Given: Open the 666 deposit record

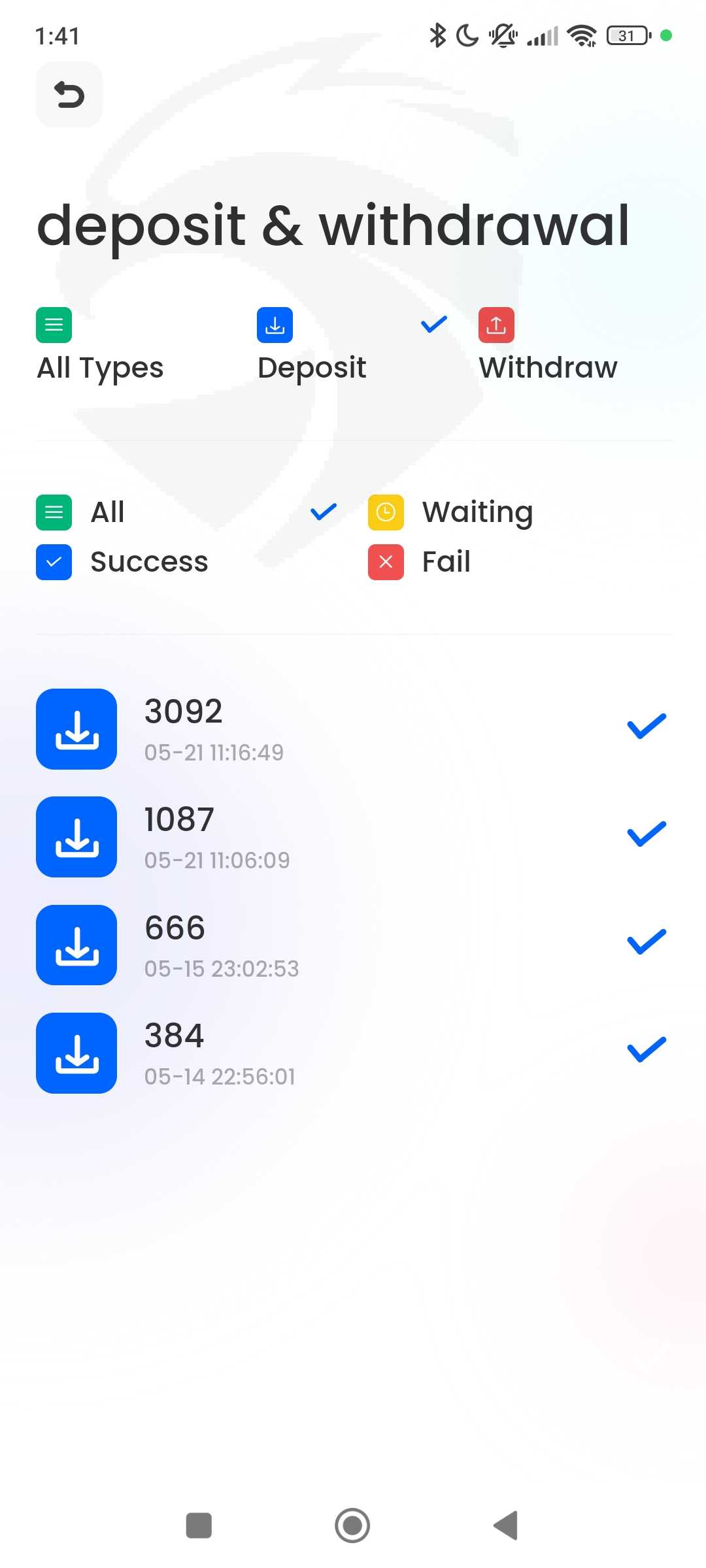Looking at the screenshot, I should [x=353, y=945].
